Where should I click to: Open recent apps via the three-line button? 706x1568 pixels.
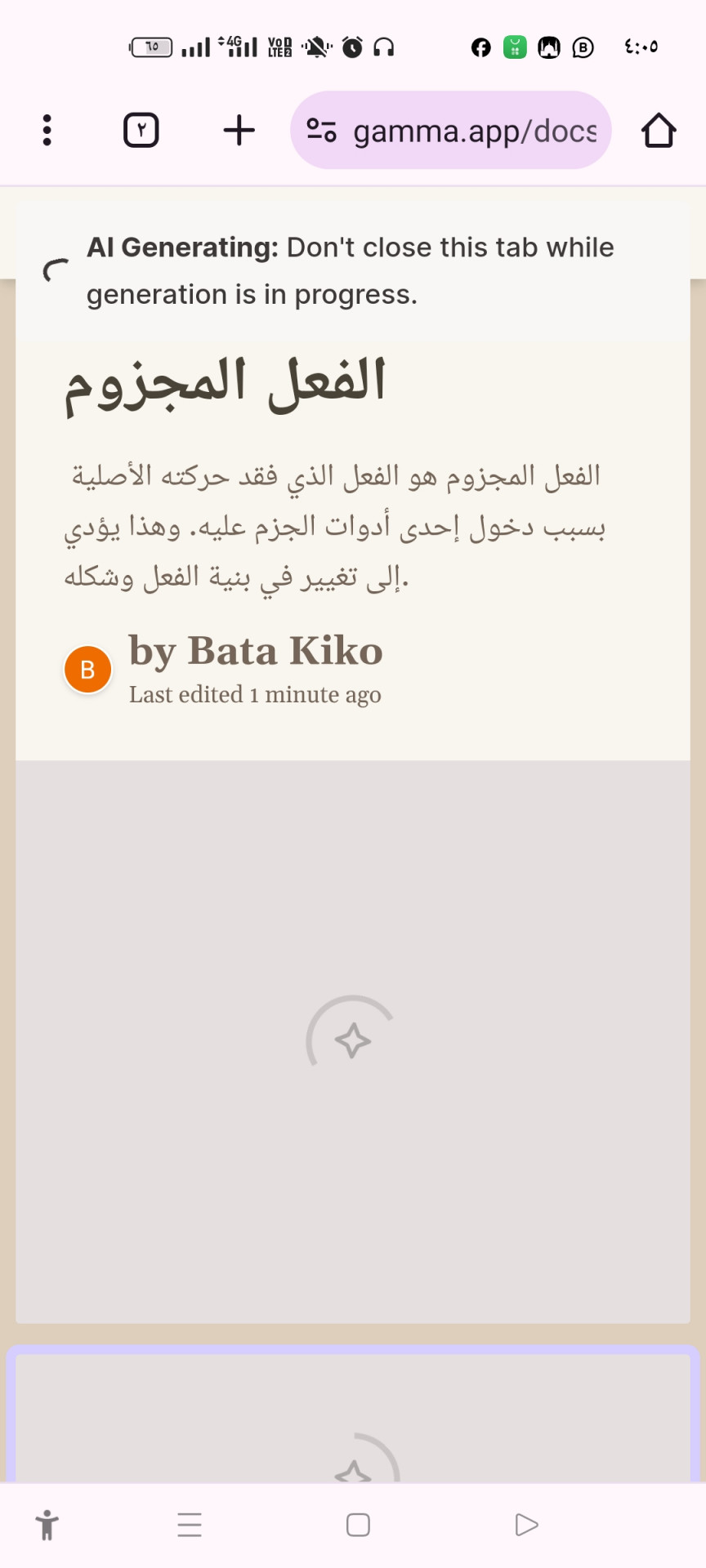190,1525
